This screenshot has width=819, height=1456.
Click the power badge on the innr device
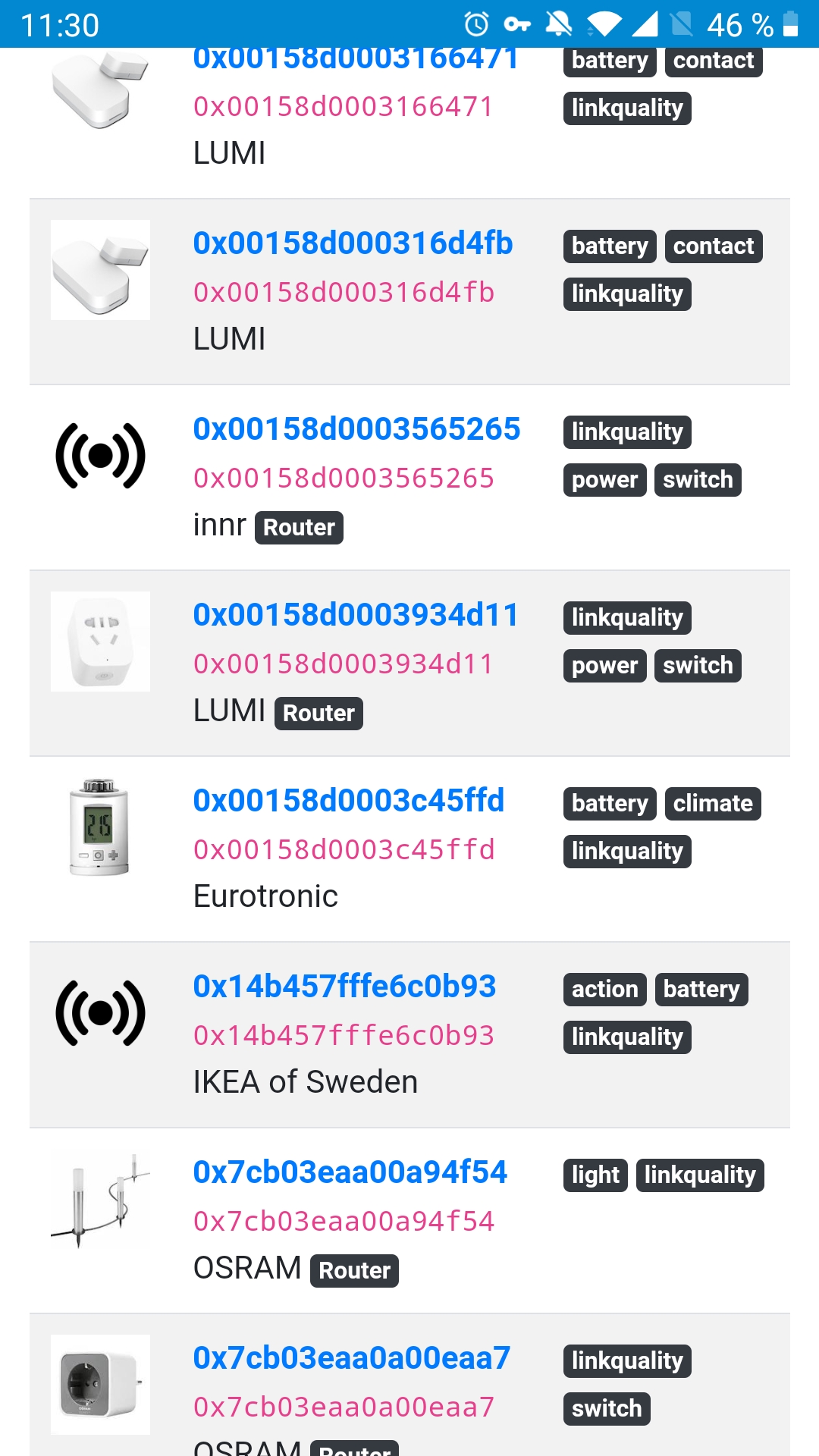604,479
